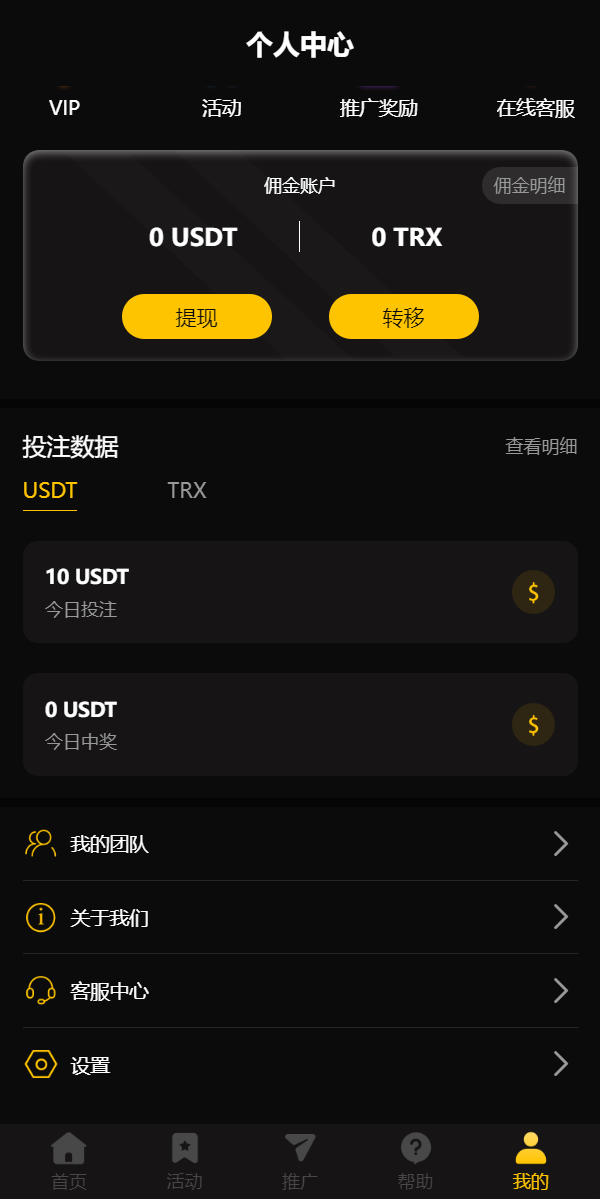Open the 客服中心 row

(300, 991)
